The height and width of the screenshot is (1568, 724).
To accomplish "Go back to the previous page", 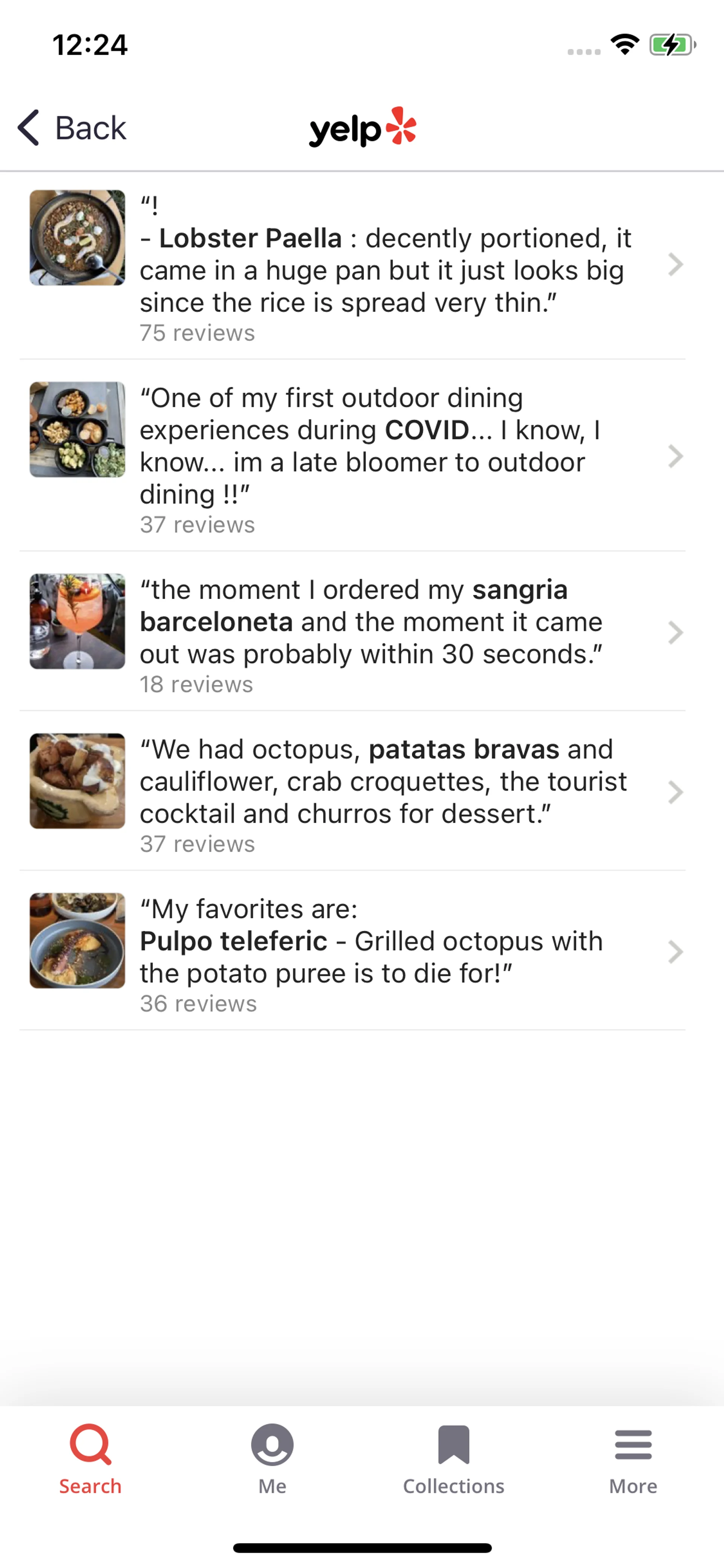I will pos(72,128).
